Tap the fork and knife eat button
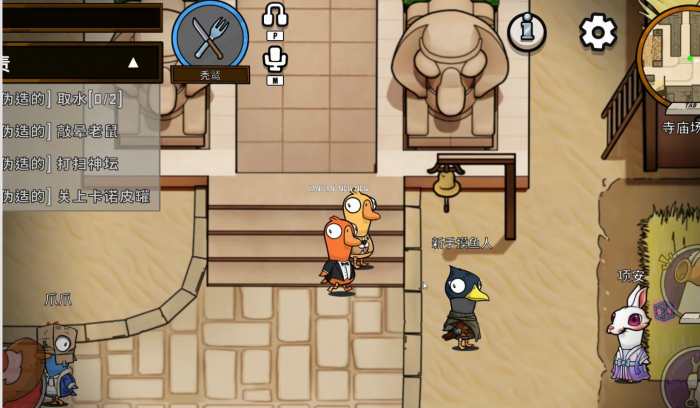This screenshot has width=700, height=408. pyautogui.click(x=210, y=36)
